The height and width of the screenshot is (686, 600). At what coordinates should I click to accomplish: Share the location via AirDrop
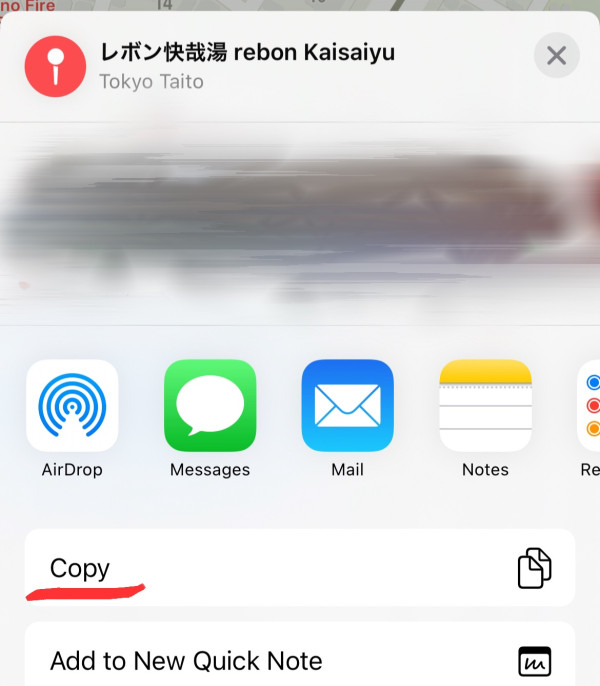tap(72, 405)
